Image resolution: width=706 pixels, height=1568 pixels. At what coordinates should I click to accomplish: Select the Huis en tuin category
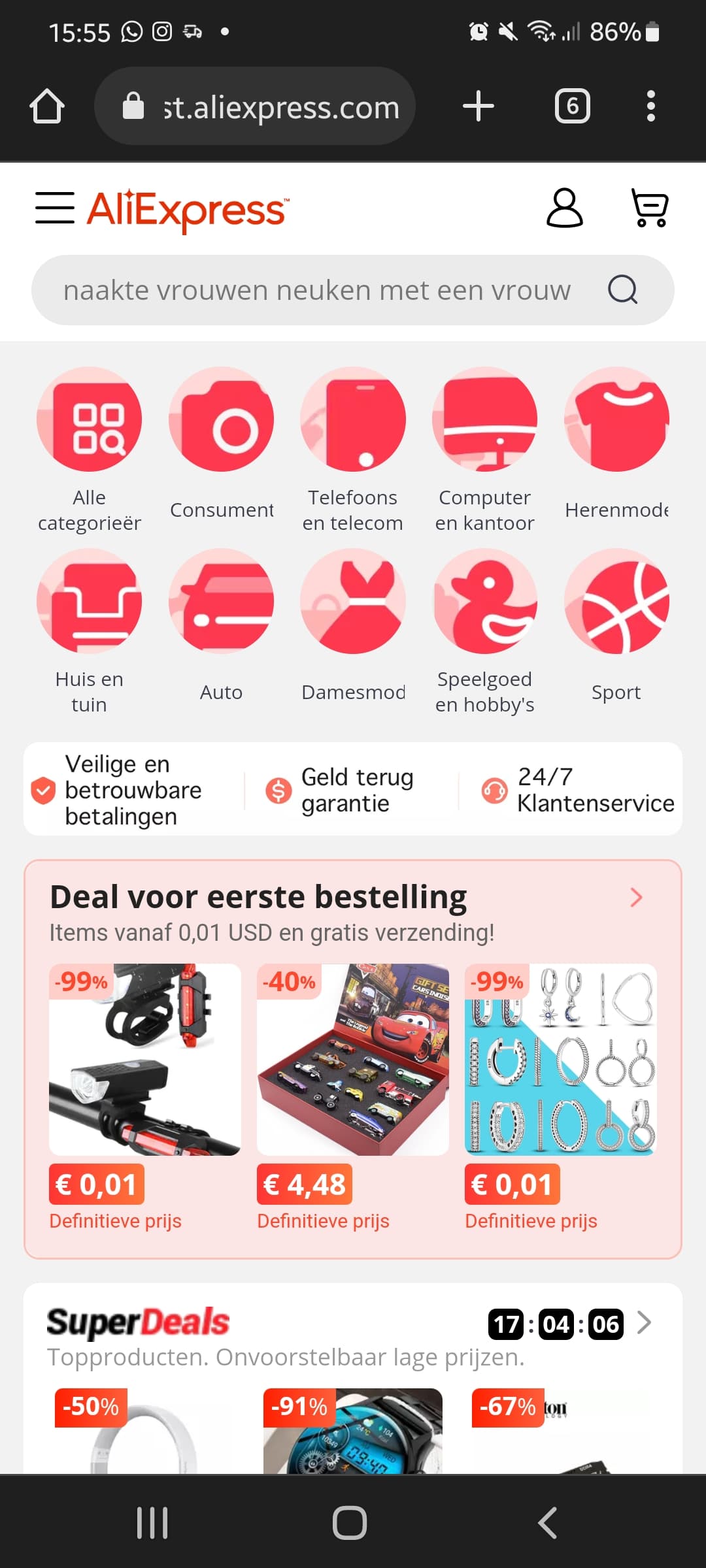click(x=89, y=632)
